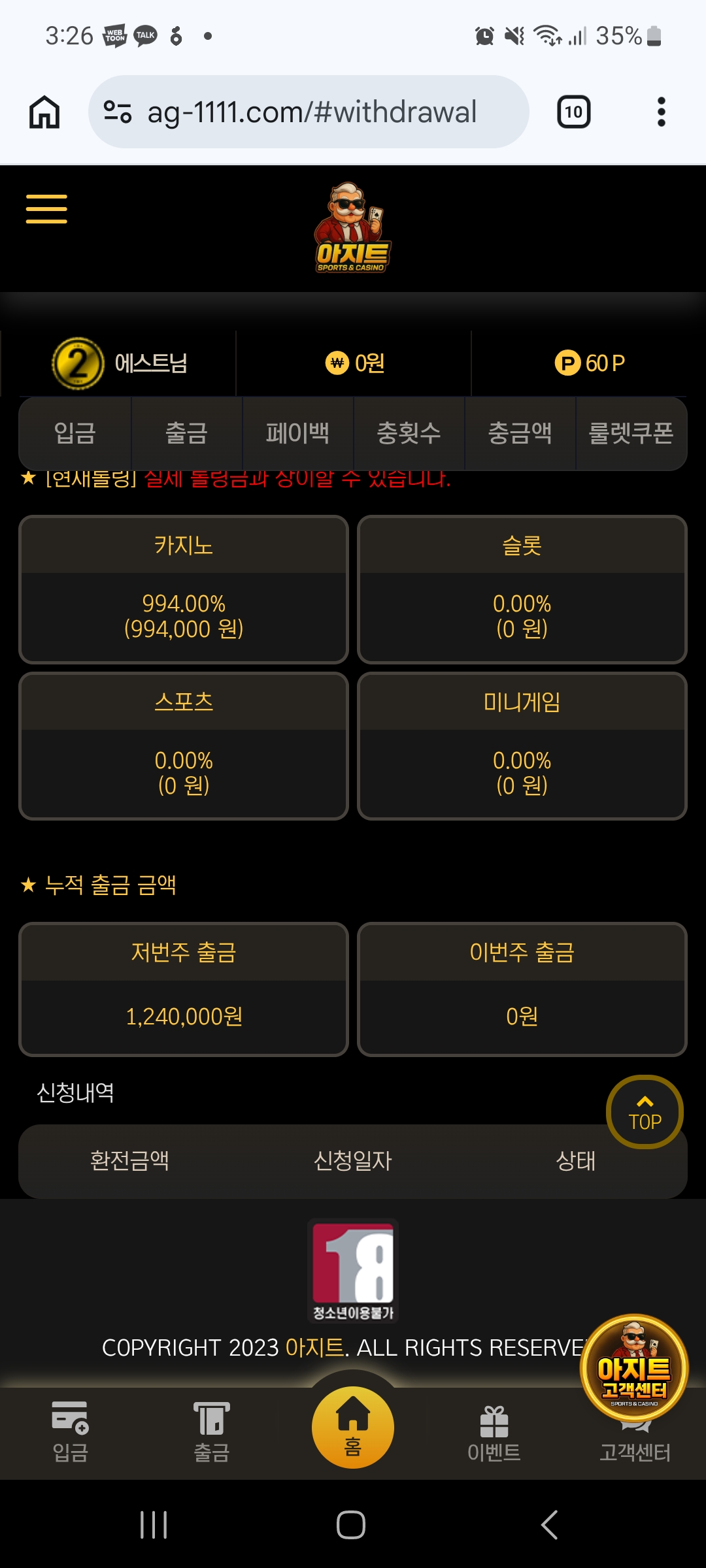Go to 홈 via the bottom bar
The width and height of the screenshot is (706, 1568).
353,1428
